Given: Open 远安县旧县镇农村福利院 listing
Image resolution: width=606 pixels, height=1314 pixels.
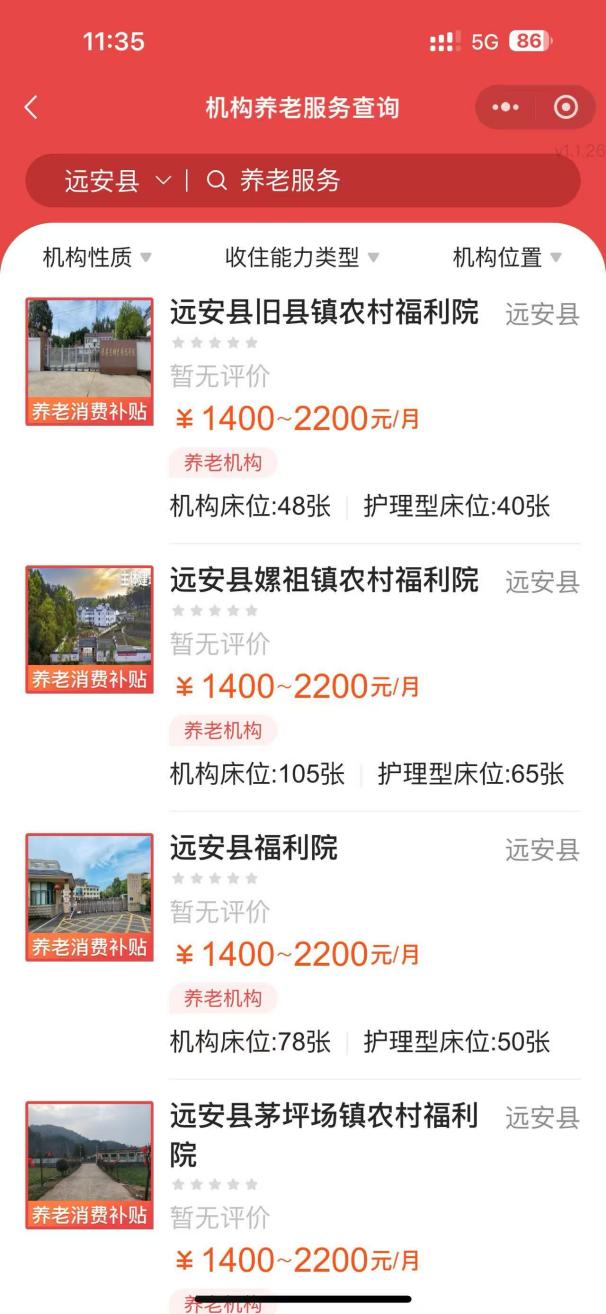Looking at the screenshot, I should (x=324, y=313).
